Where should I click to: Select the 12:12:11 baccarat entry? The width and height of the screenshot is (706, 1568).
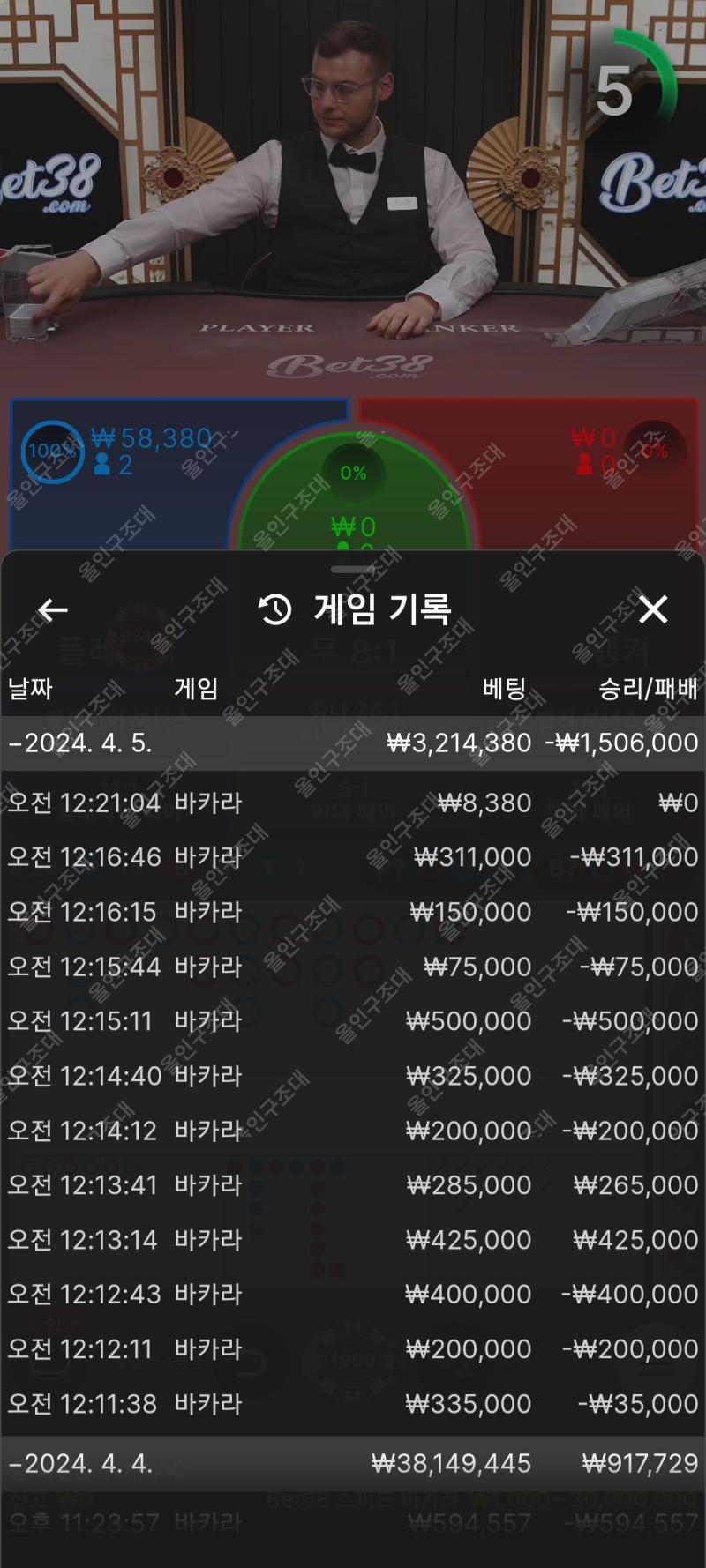[353, 1349]
